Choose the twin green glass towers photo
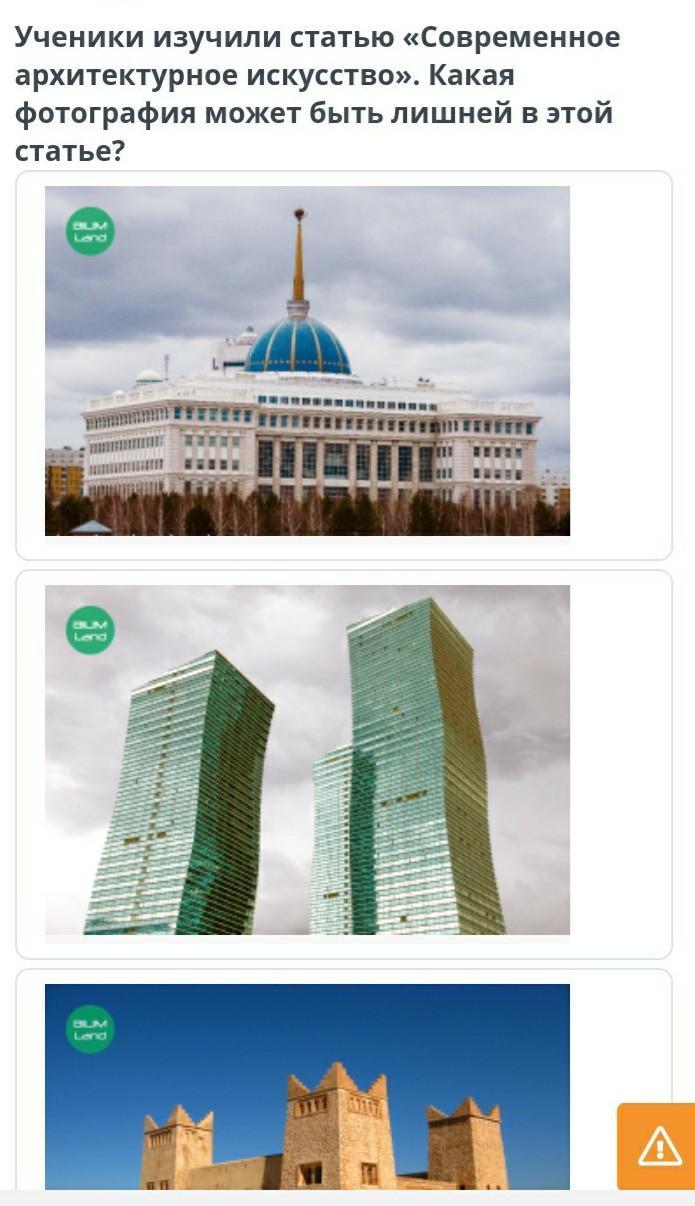Image resolution: width=695 pixels, height=1206 pixels. coord(307,760)
